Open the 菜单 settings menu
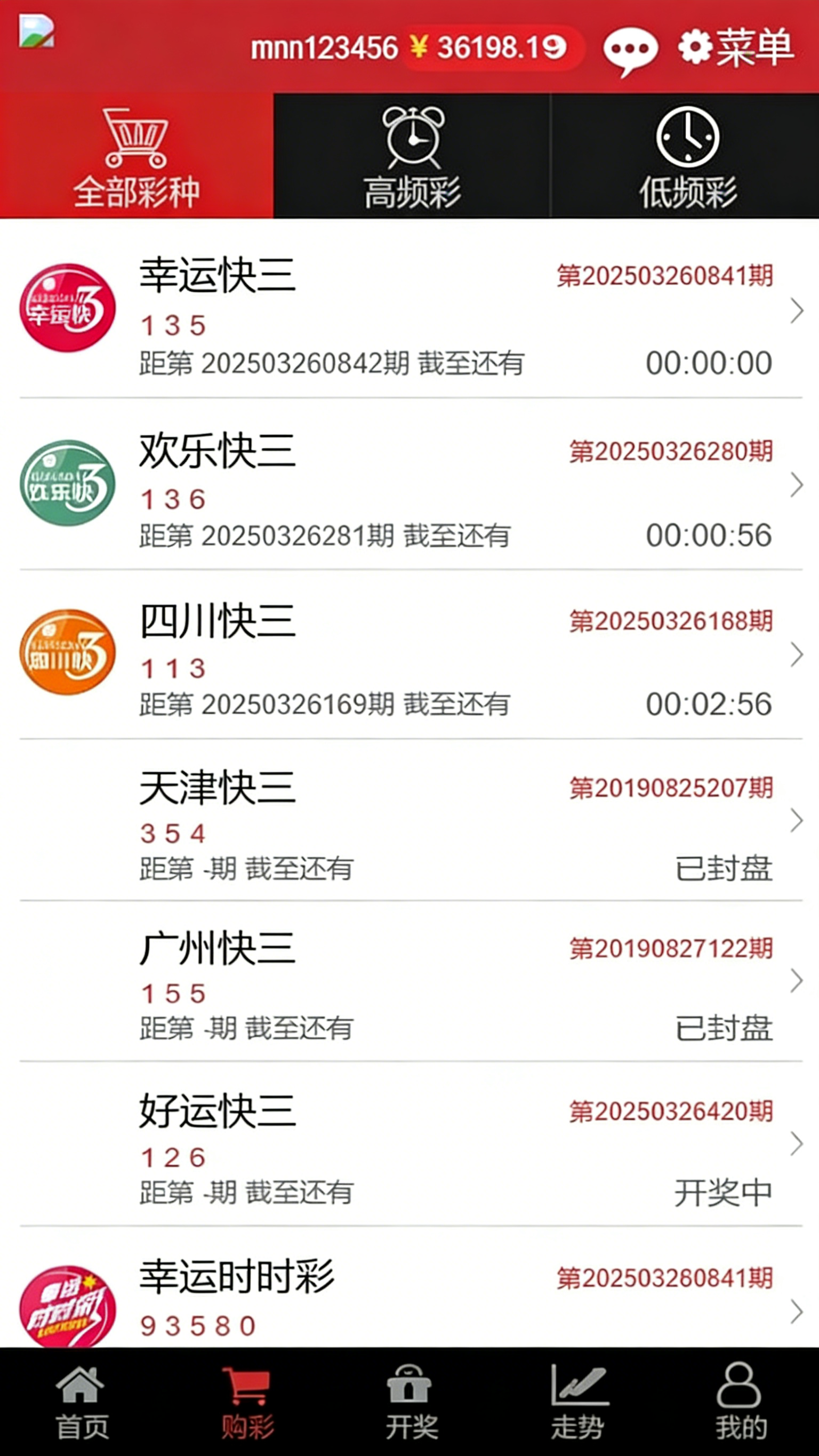Viewport: 819px width, 1456px height. [x=736, y=47]
